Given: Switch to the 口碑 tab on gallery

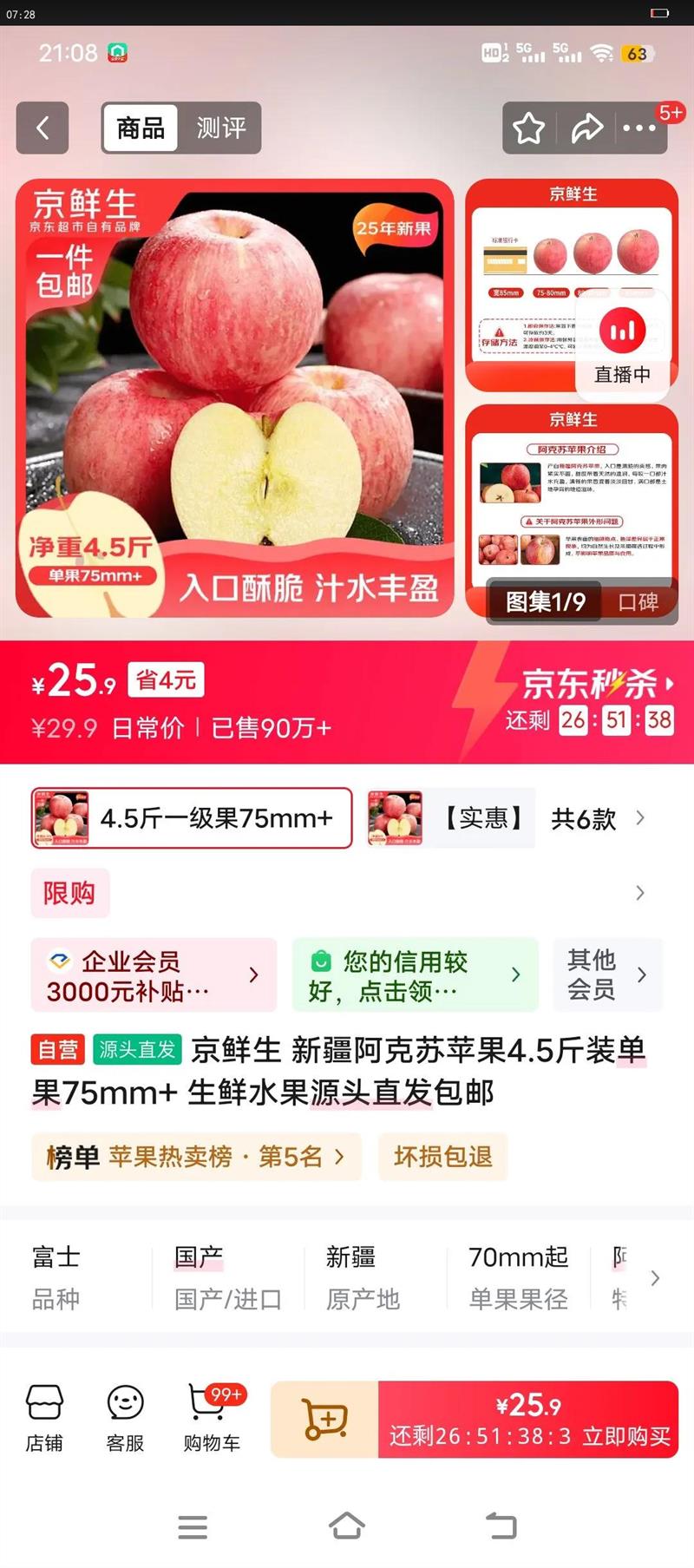Looking at the screenshot, I should (638, 601).
